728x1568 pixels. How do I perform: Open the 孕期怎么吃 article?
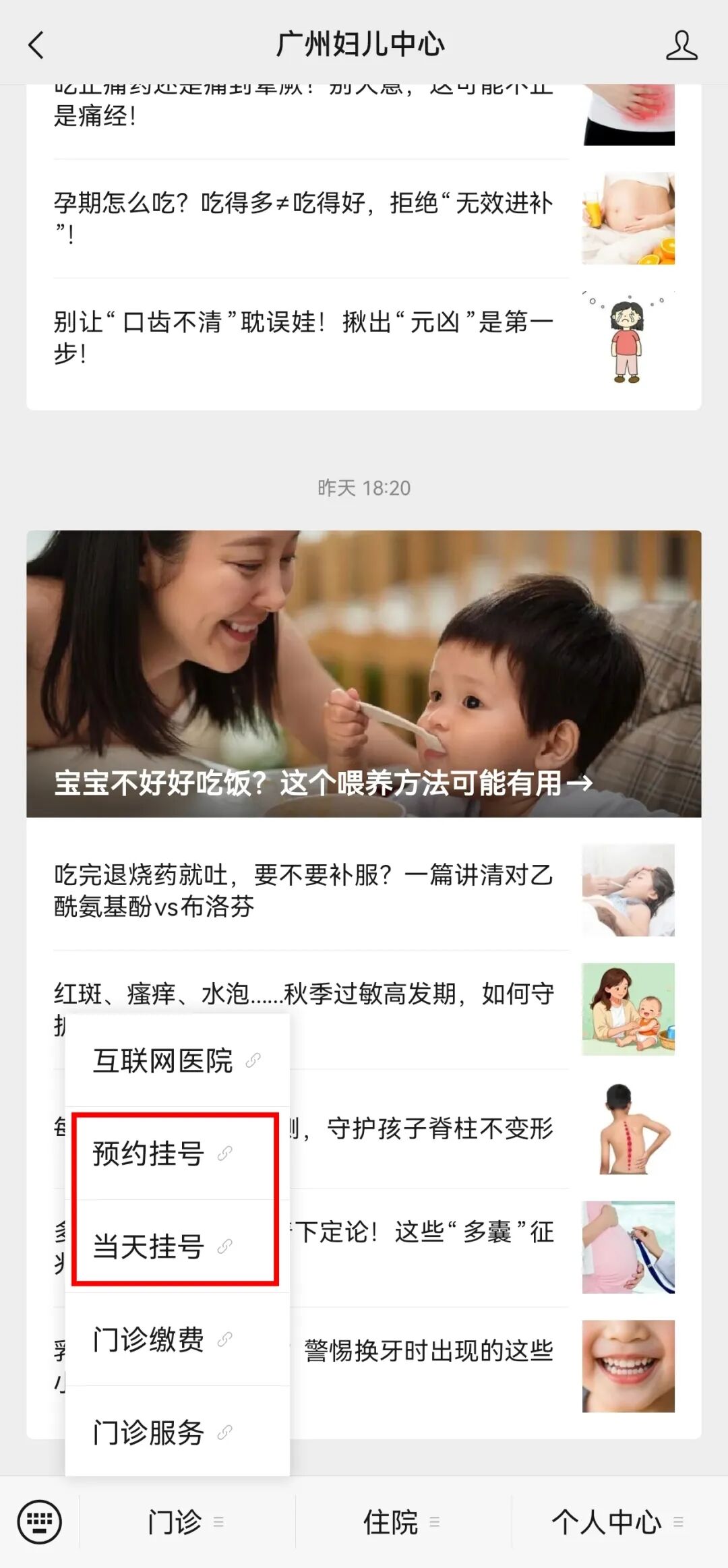pos(303,217)
